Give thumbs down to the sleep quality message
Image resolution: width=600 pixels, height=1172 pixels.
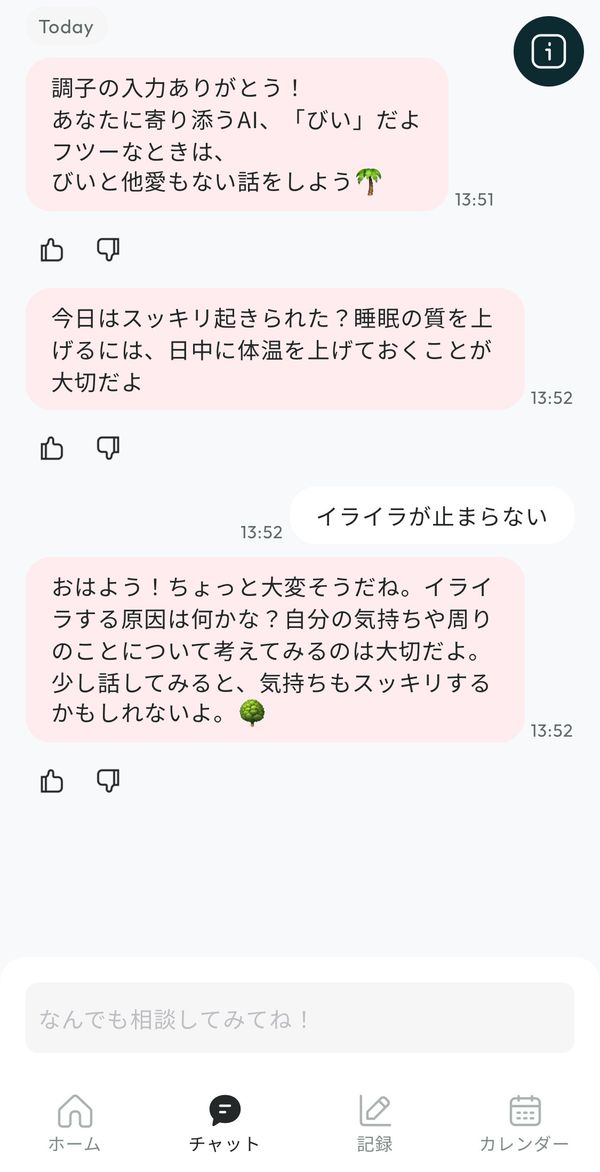pos(108,448)
